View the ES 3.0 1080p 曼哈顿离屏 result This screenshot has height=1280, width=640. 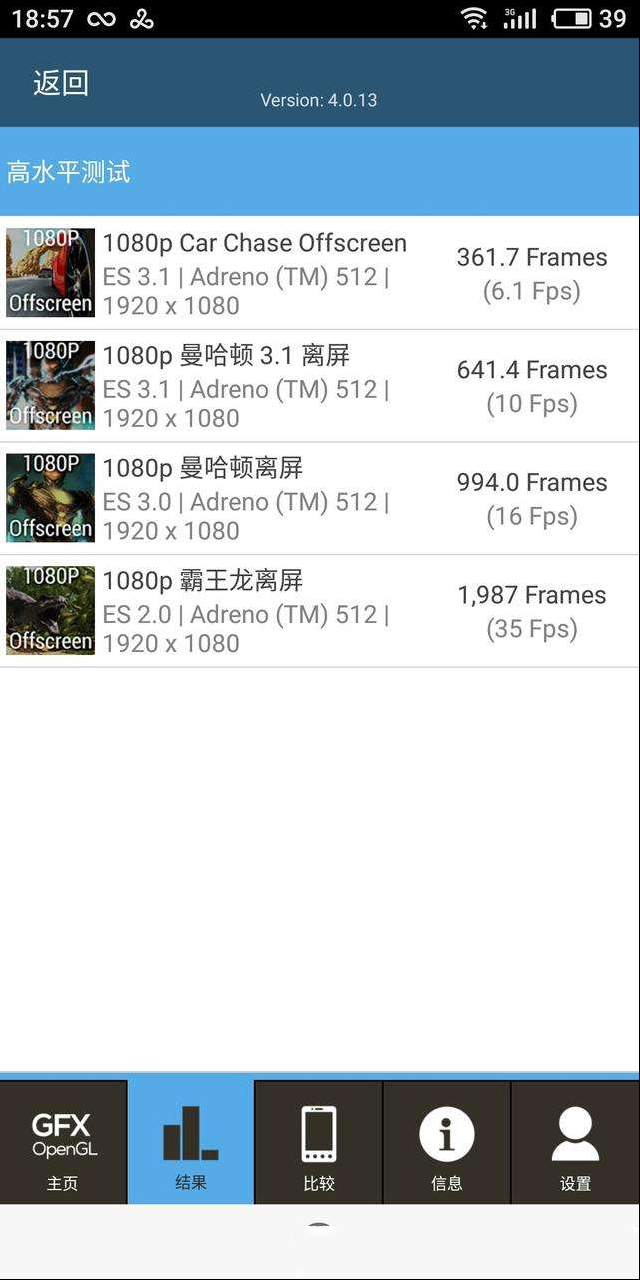click(x=320, y=498)
